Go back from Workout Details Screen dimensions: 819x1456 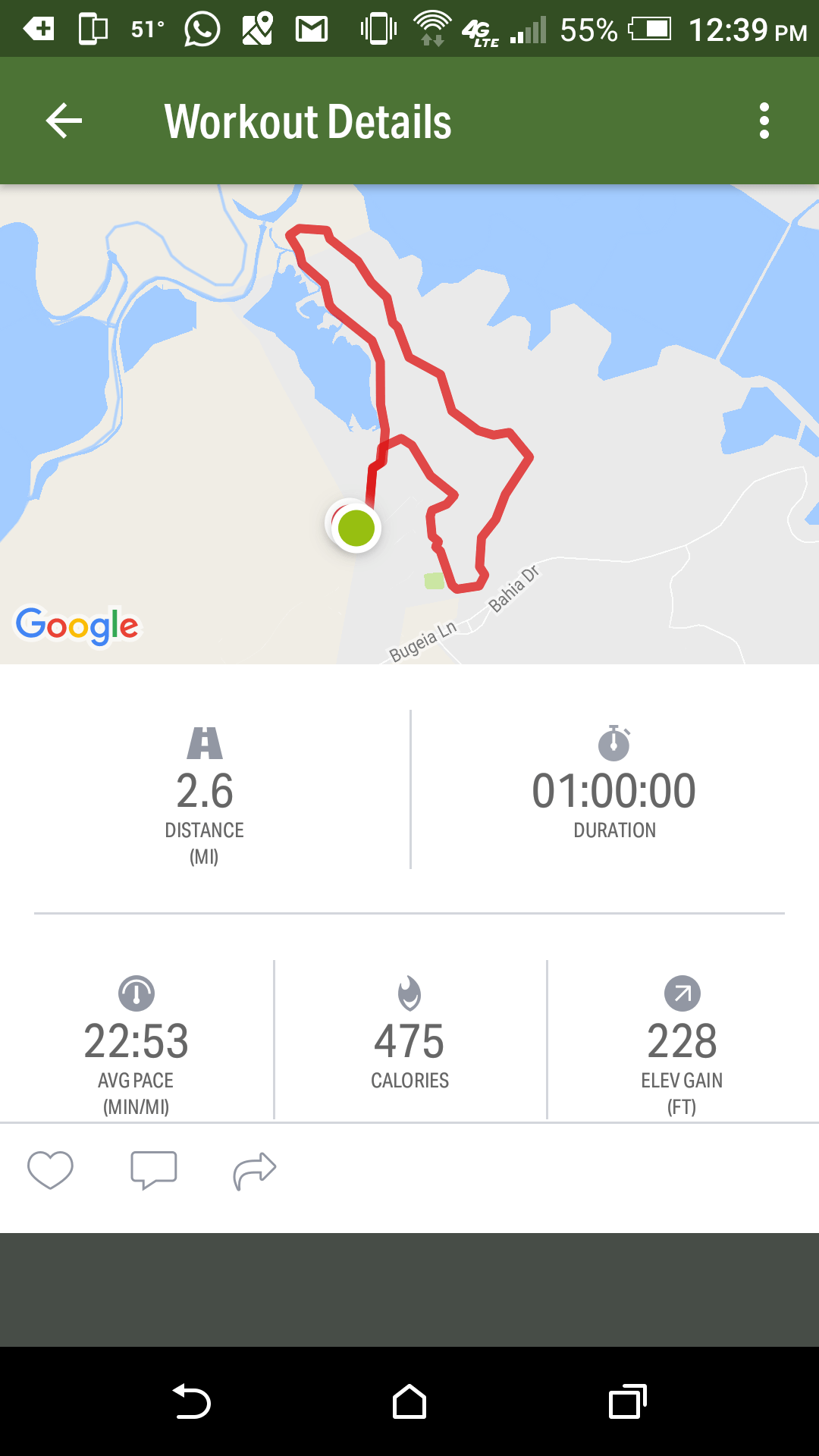(64, 121)
